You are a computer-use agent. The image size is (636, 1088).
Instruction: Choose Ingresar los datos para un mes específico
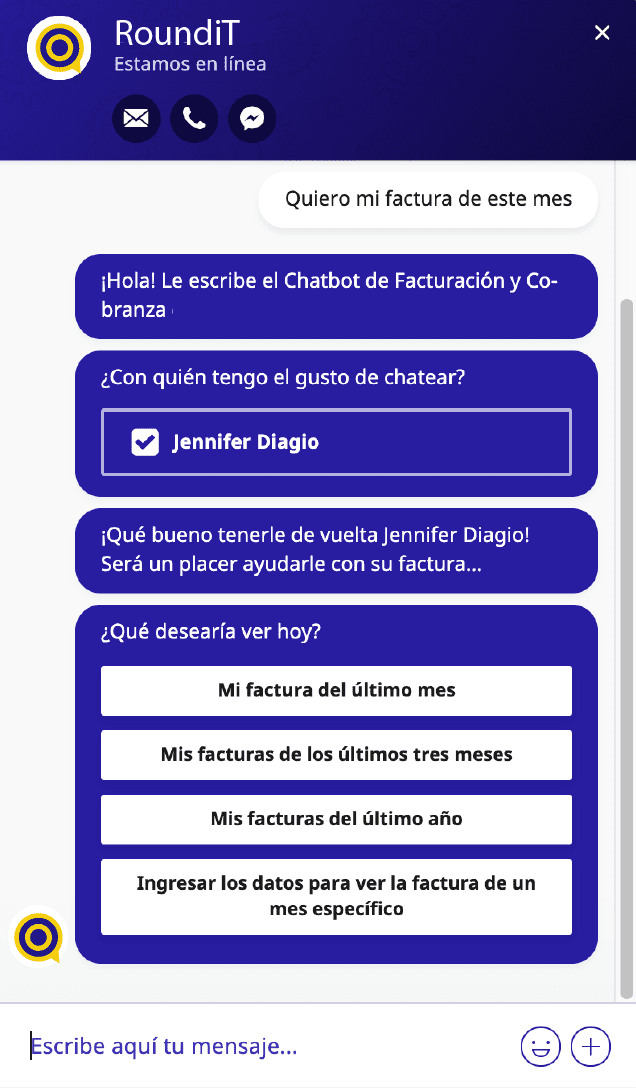click(336, 896)
